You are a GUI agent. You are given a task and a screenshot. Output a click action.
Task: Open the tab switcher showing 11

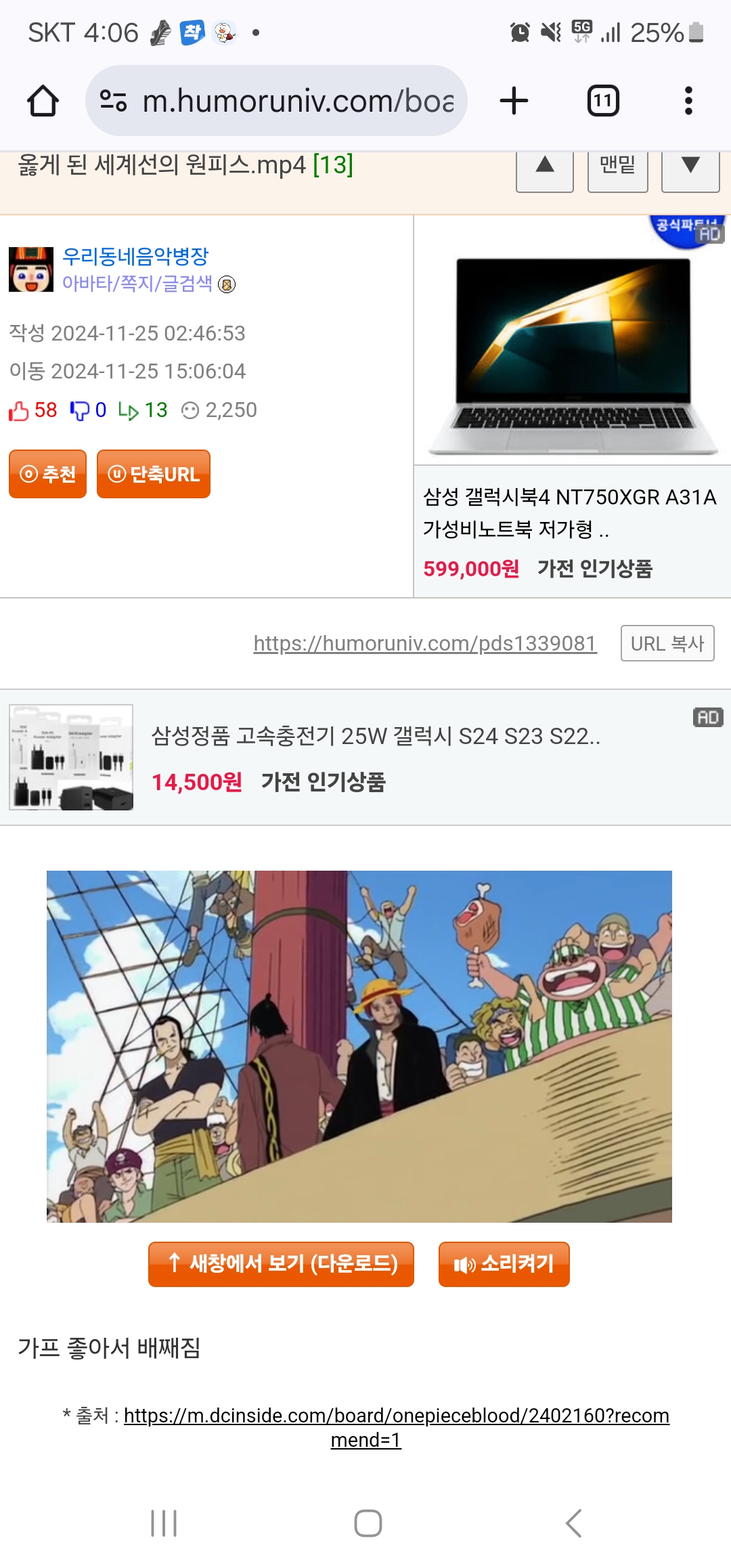[x=603, y=101]
